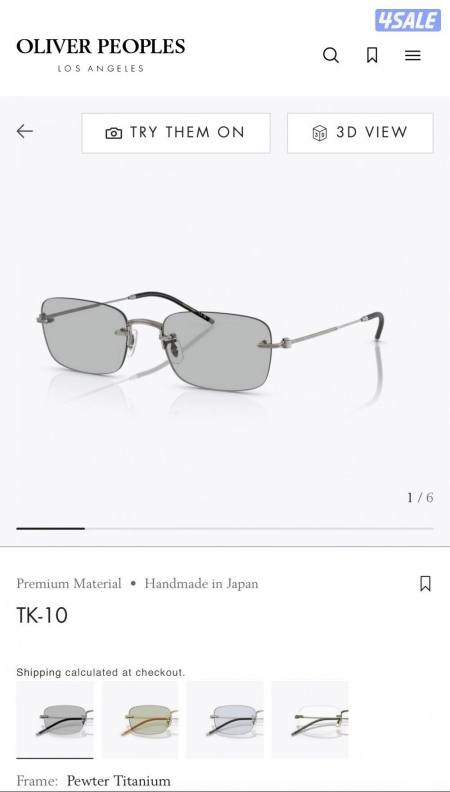Tap the TRY THEM ON button
The height and width of the screenshot is (792, 450).
point(176,133)
